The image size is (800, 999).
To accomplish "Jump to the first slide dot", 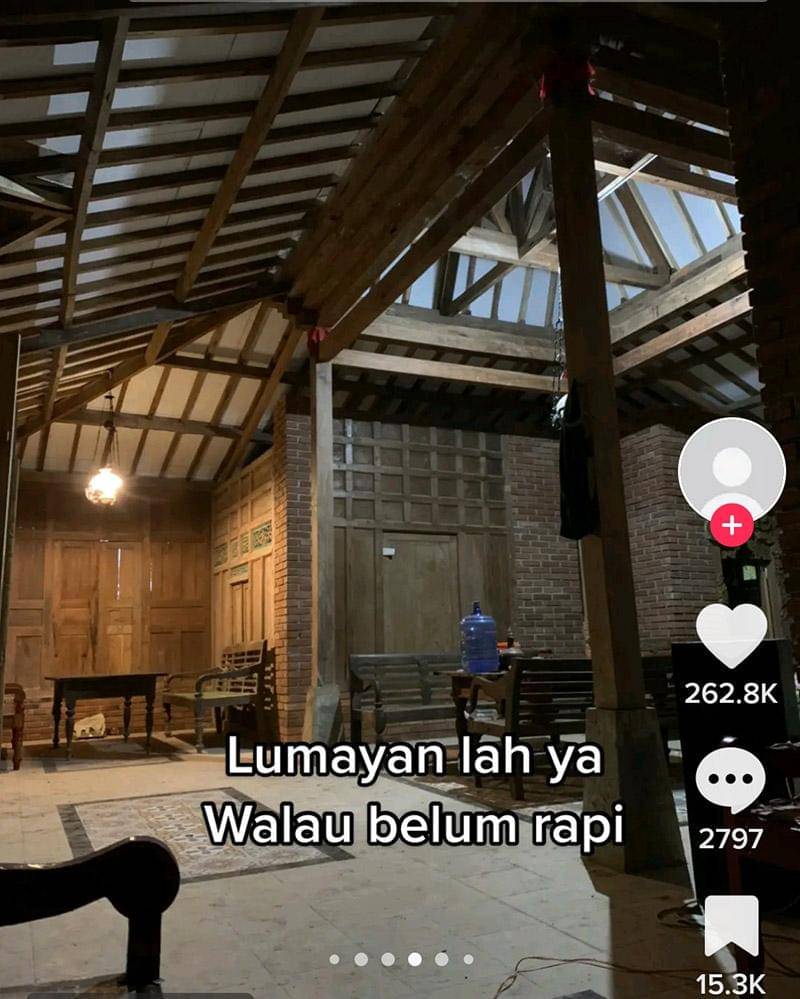I will 334,959.
